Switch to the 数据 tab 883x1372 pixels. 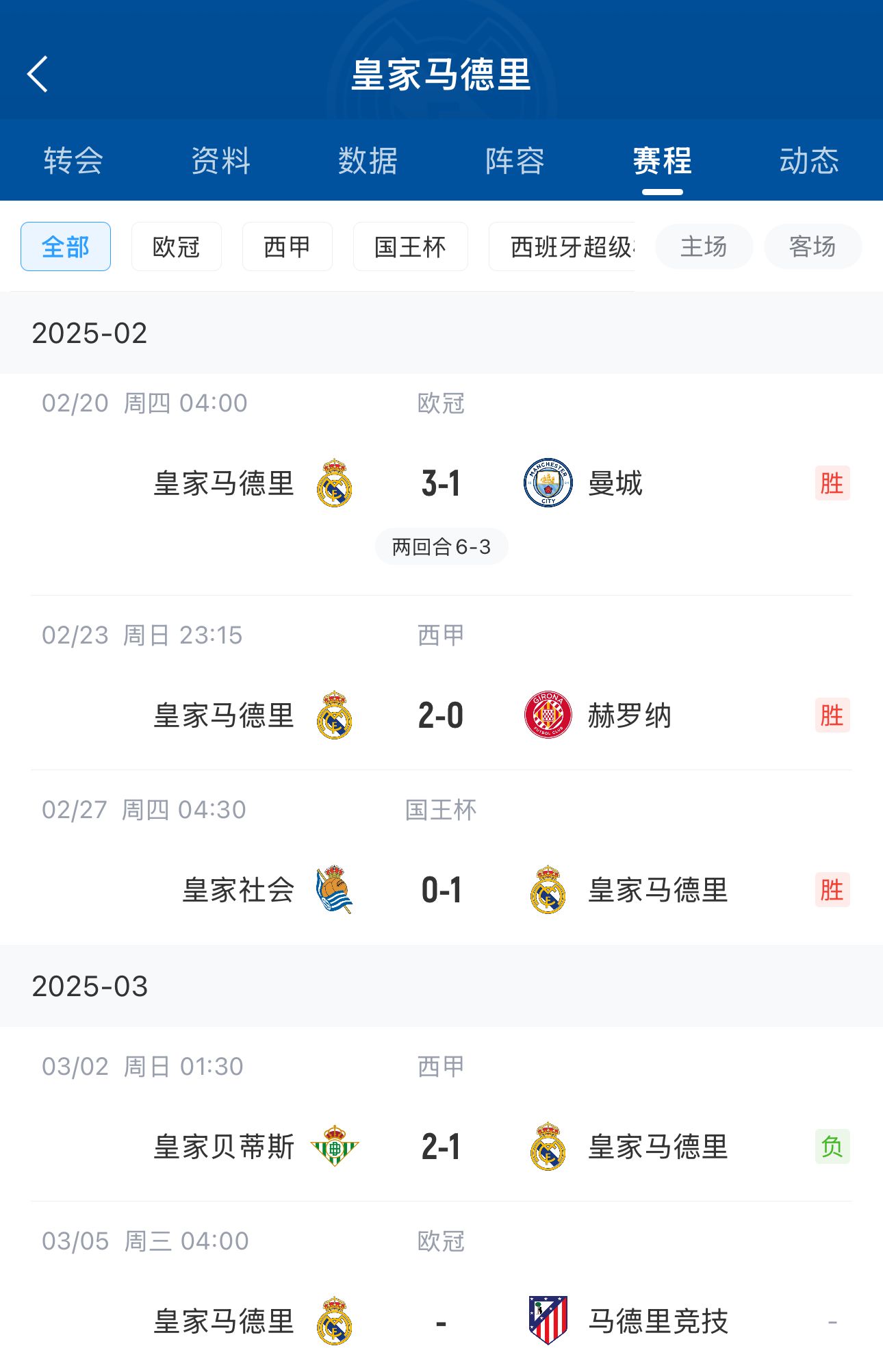pyautogui.click(x=368, y=162)
